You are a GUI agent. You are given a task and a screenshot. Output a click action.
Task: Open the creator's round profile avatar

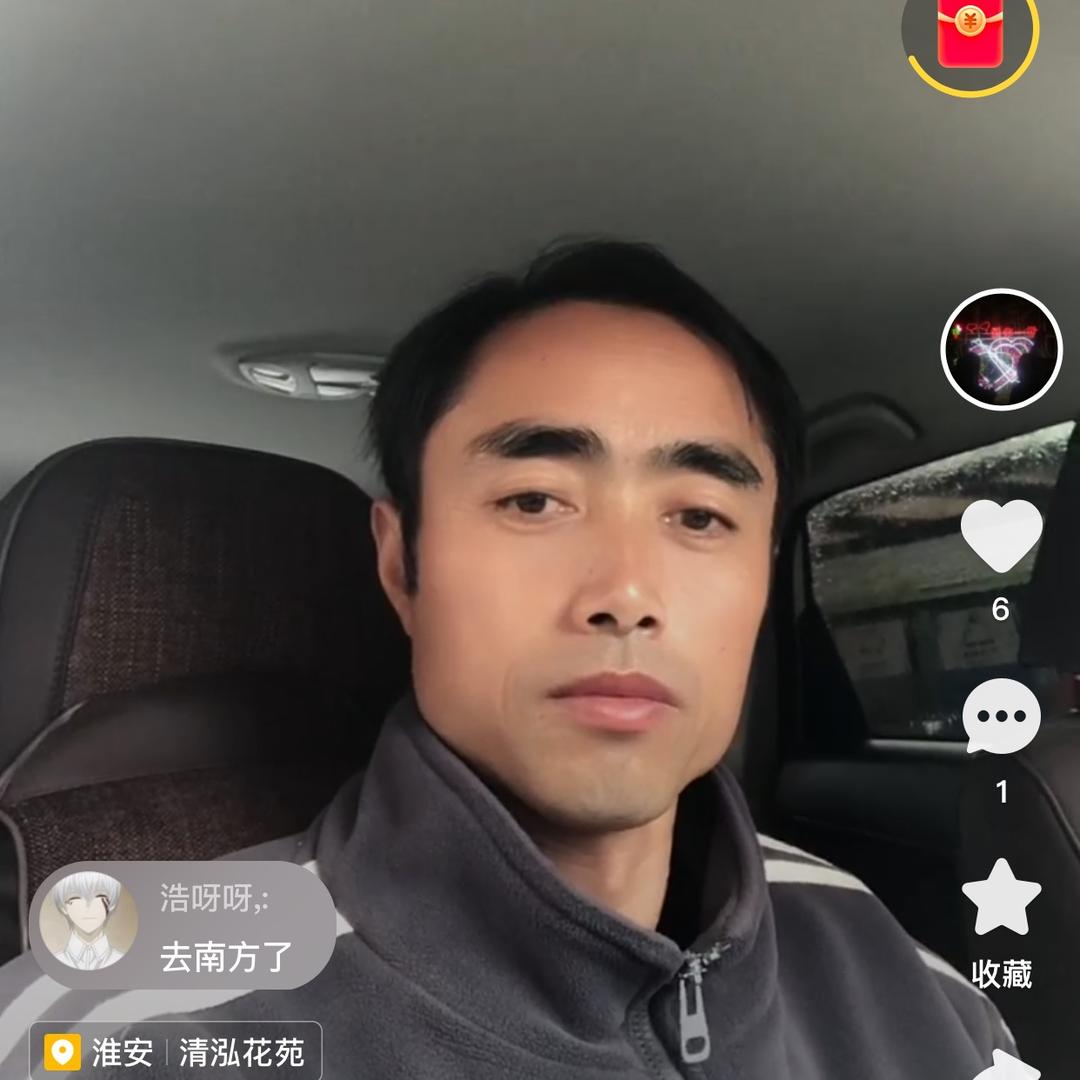(1001, 349)
